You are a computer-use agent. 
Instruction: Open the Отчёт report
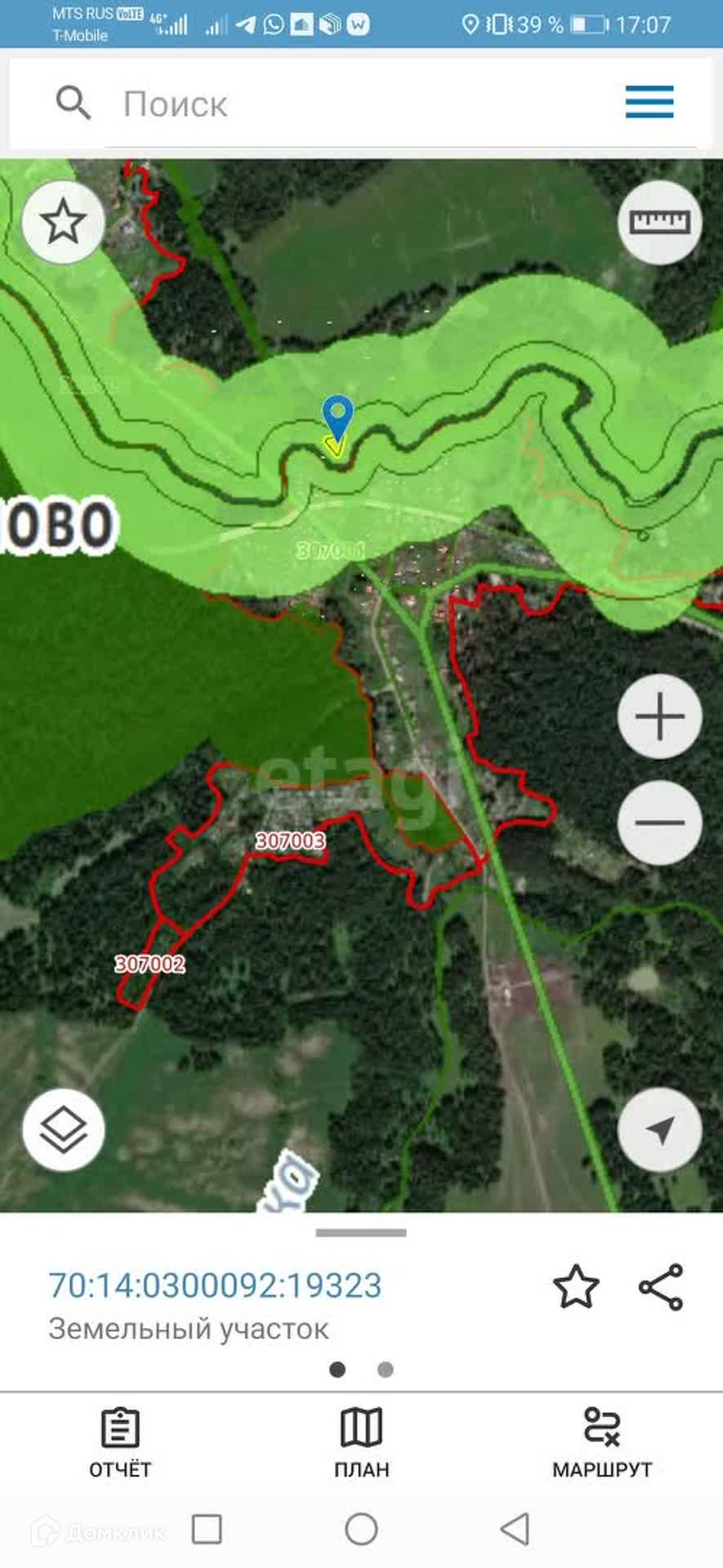[120, 1443]
